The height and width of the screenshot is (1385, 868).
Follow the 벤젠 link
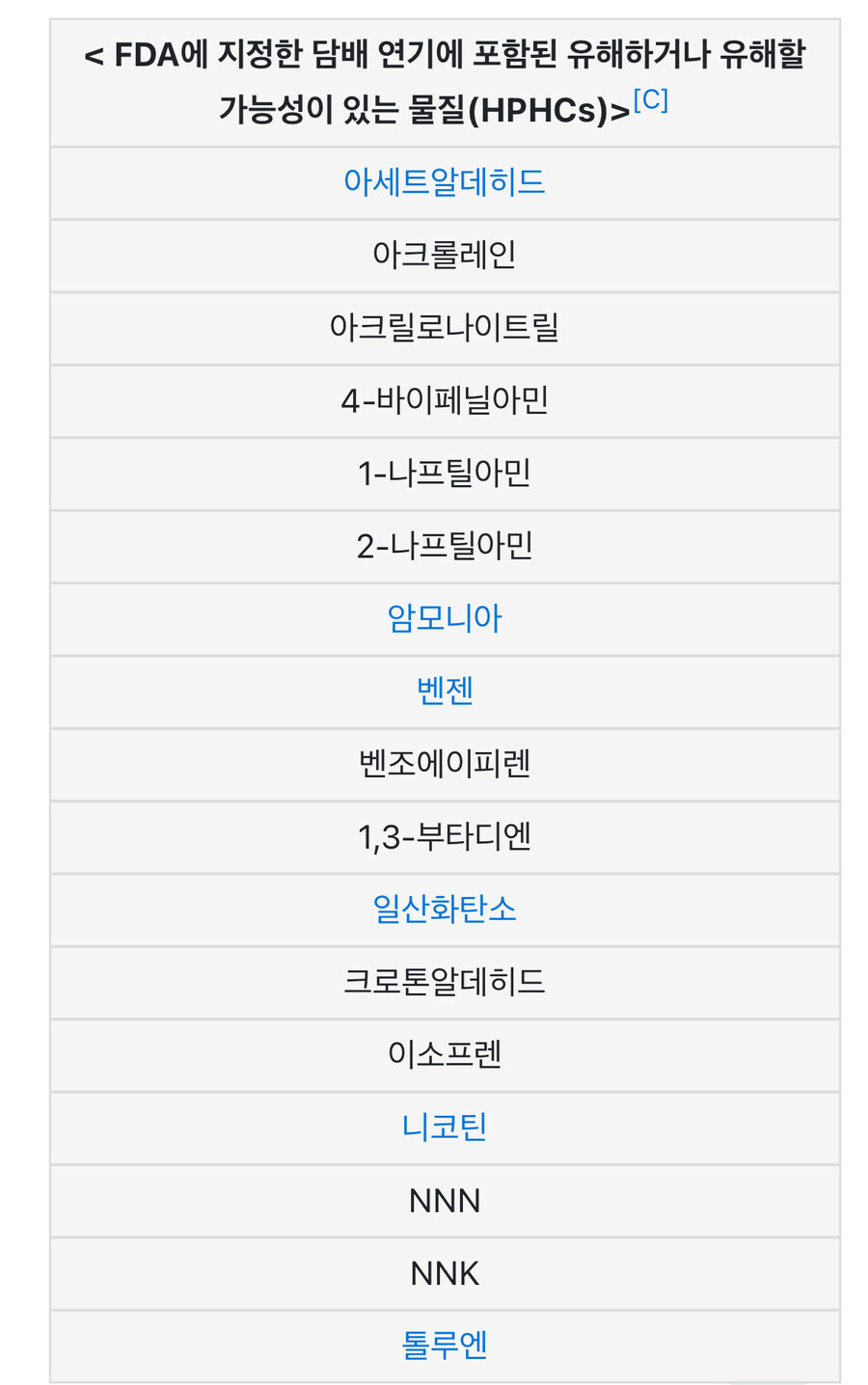(x=444, y=691)
